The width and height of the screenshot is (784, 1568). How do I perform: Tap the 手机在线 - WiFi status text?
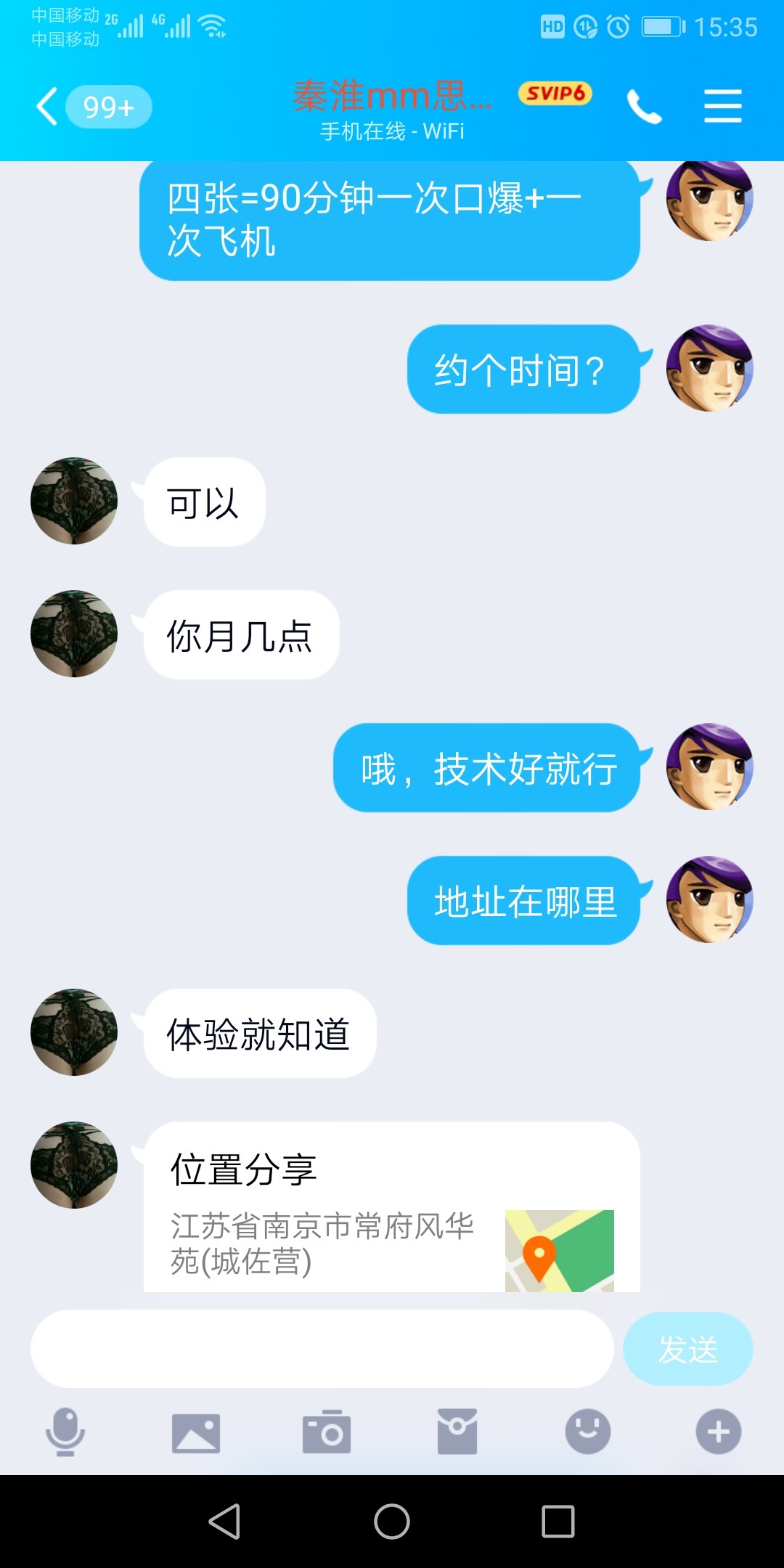392,131
